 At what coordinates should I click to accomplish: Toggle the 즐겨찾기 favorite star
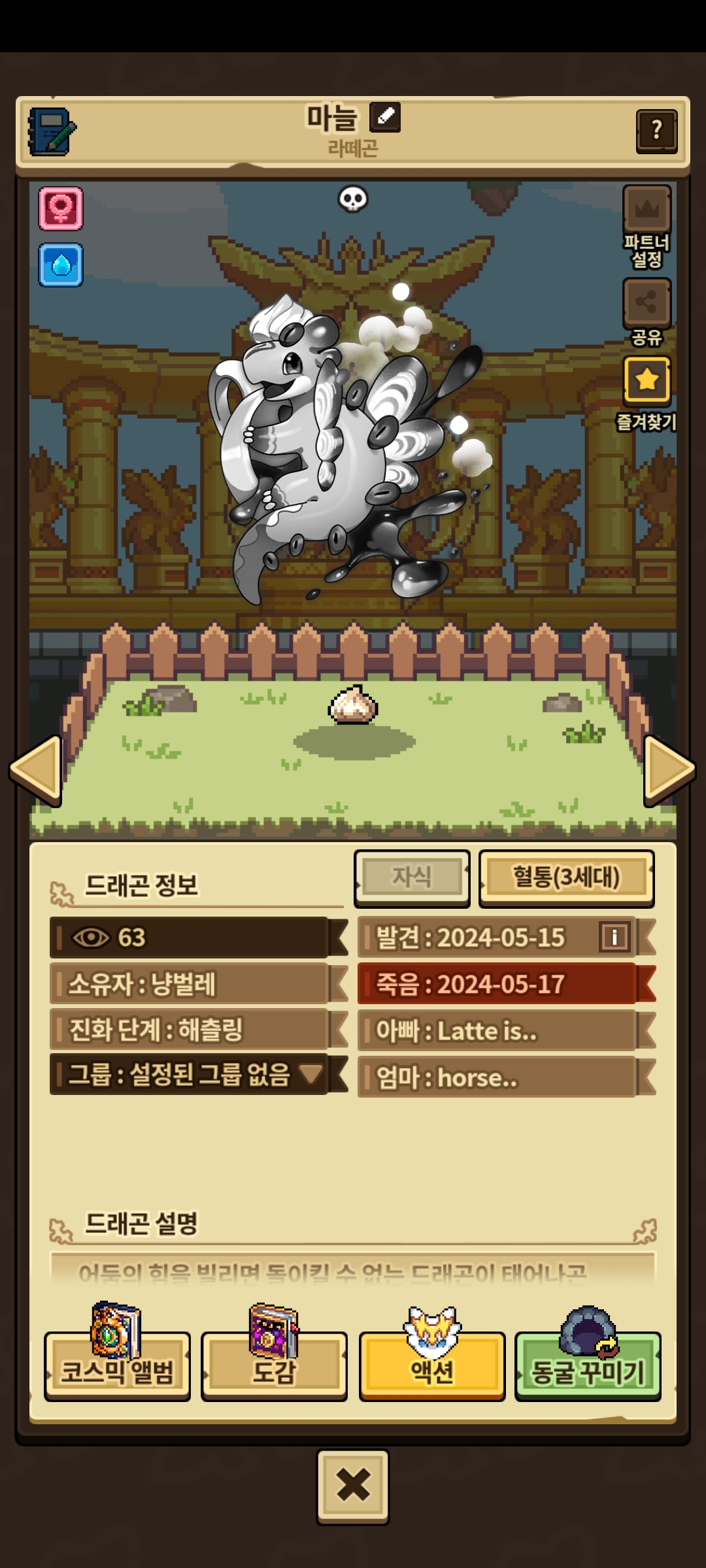647,393
